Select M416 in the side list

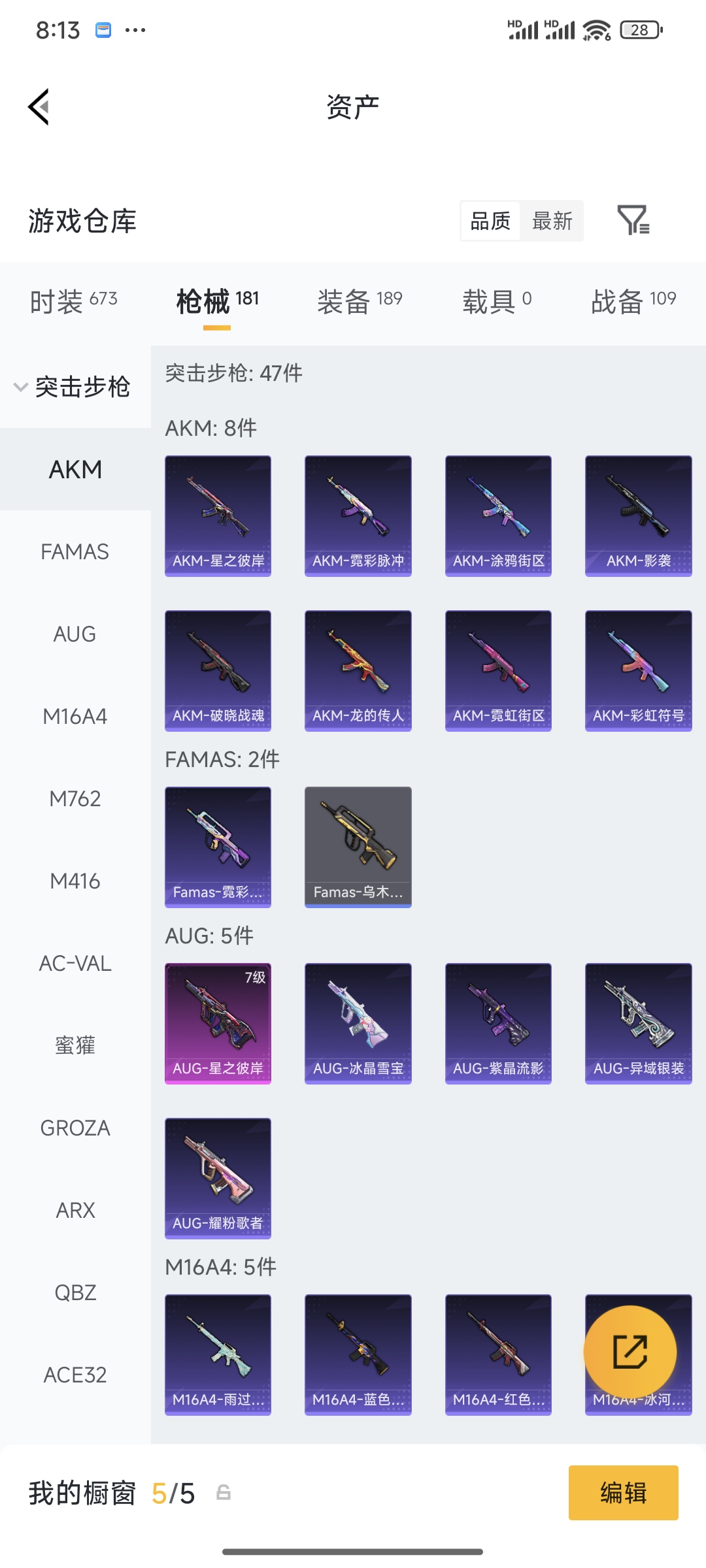75,881
